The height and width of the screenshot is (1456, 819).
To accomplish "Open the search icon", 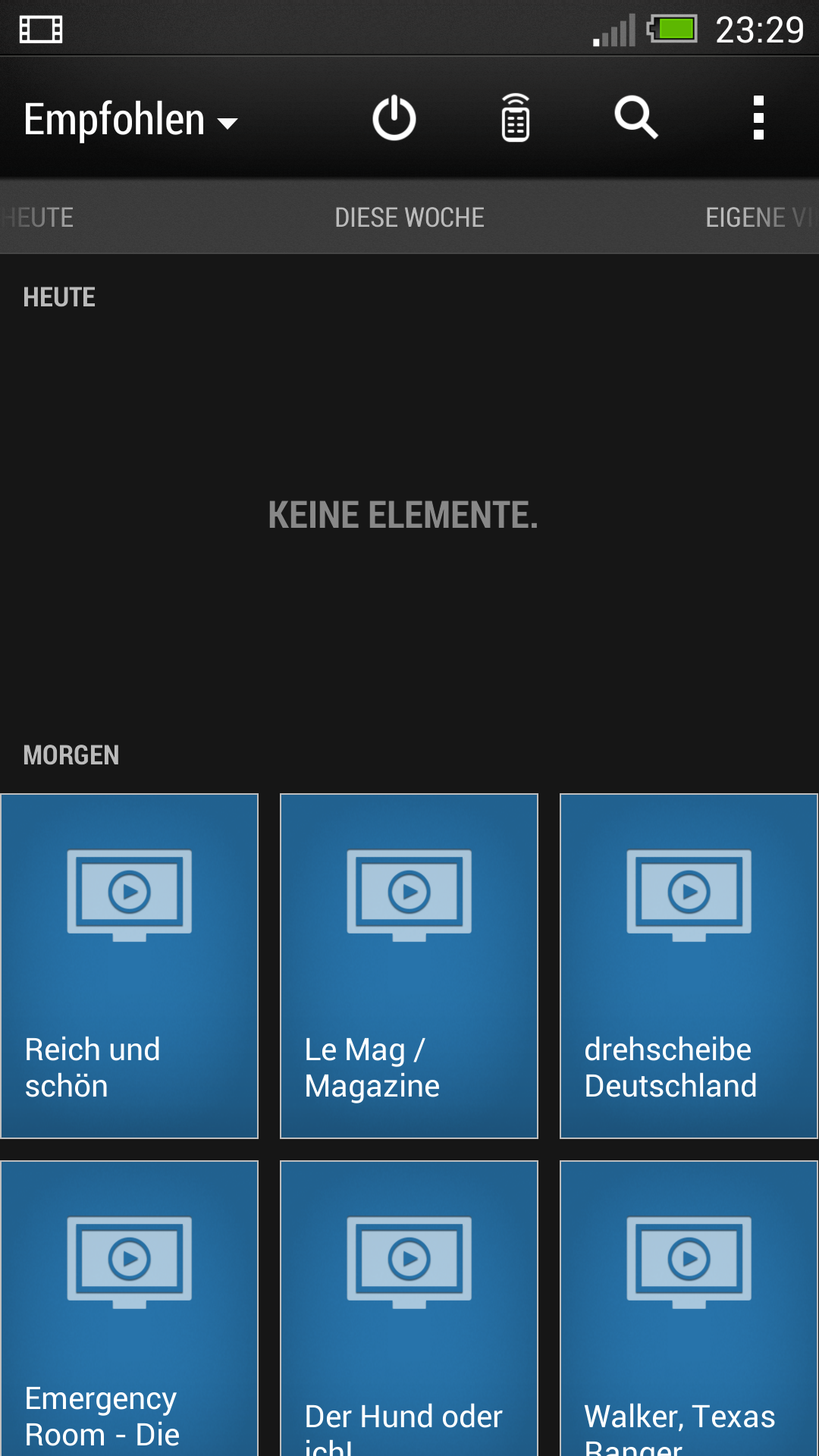I will [x=636, y=118].
